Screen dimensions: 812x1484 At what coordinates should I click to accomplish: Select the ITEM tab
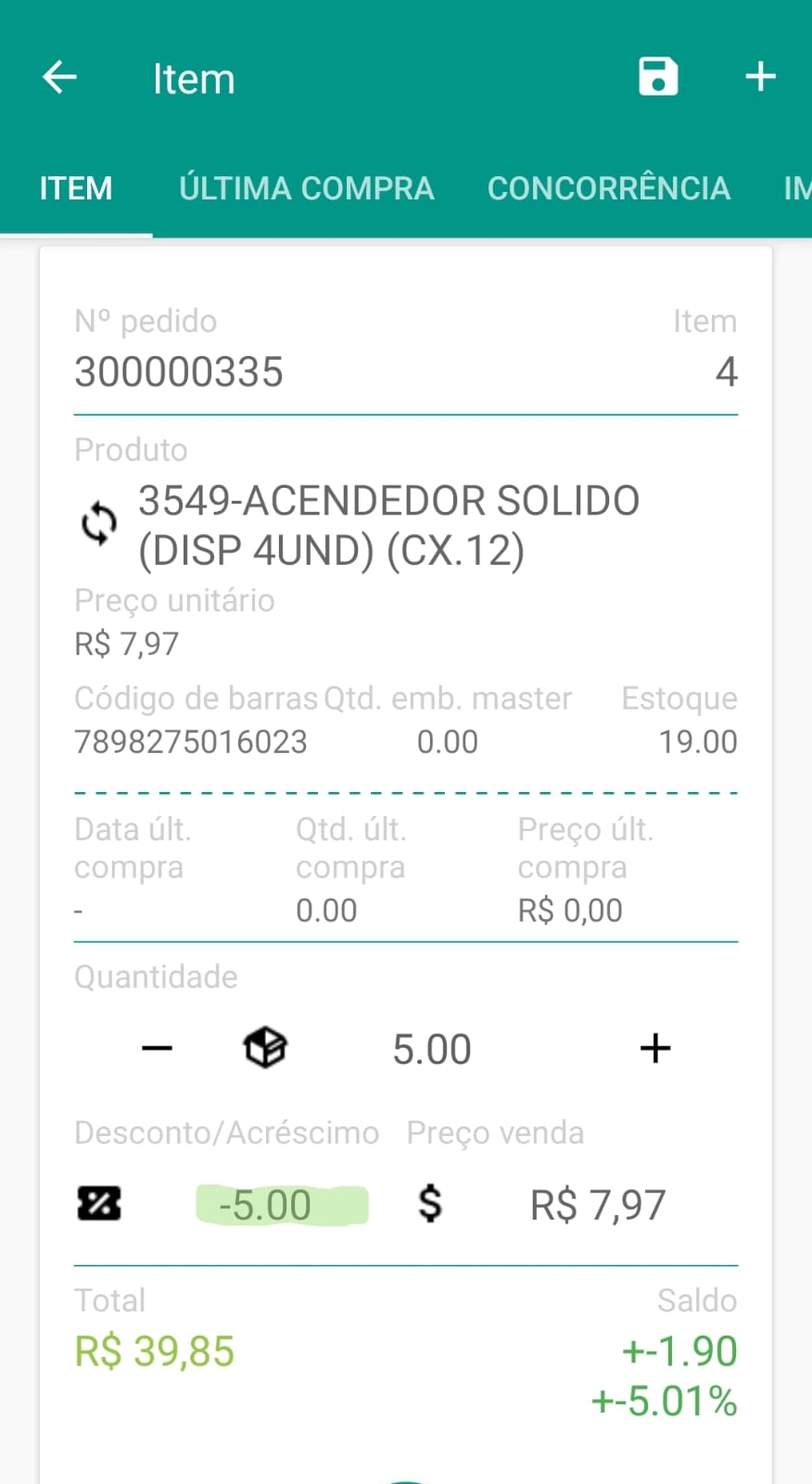(76, 188)
